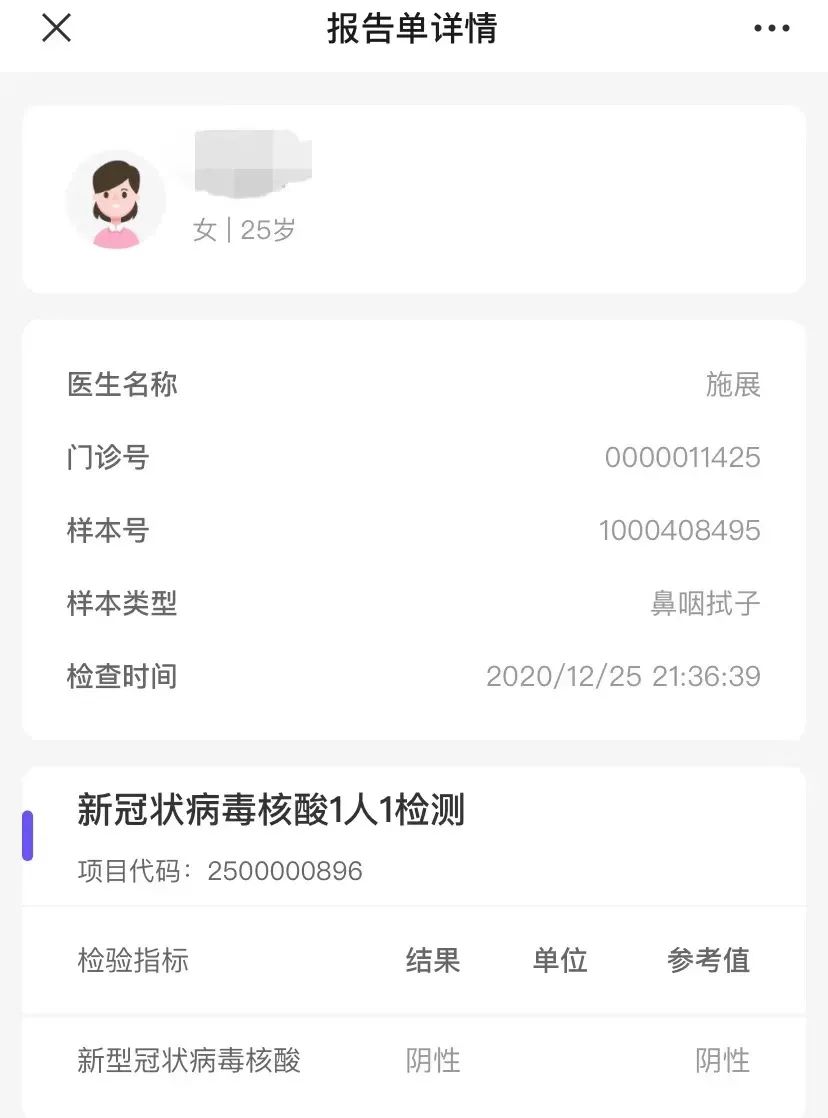Close the report details page
Screen dimensions: 828x1118
click(56, 28)
